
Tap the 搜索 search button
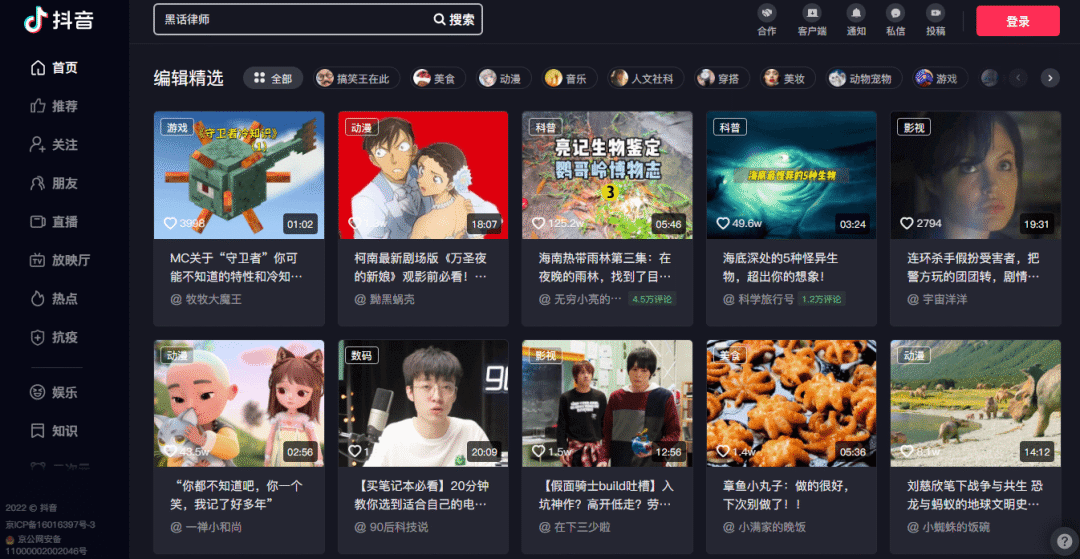click(x=455, y=19)
